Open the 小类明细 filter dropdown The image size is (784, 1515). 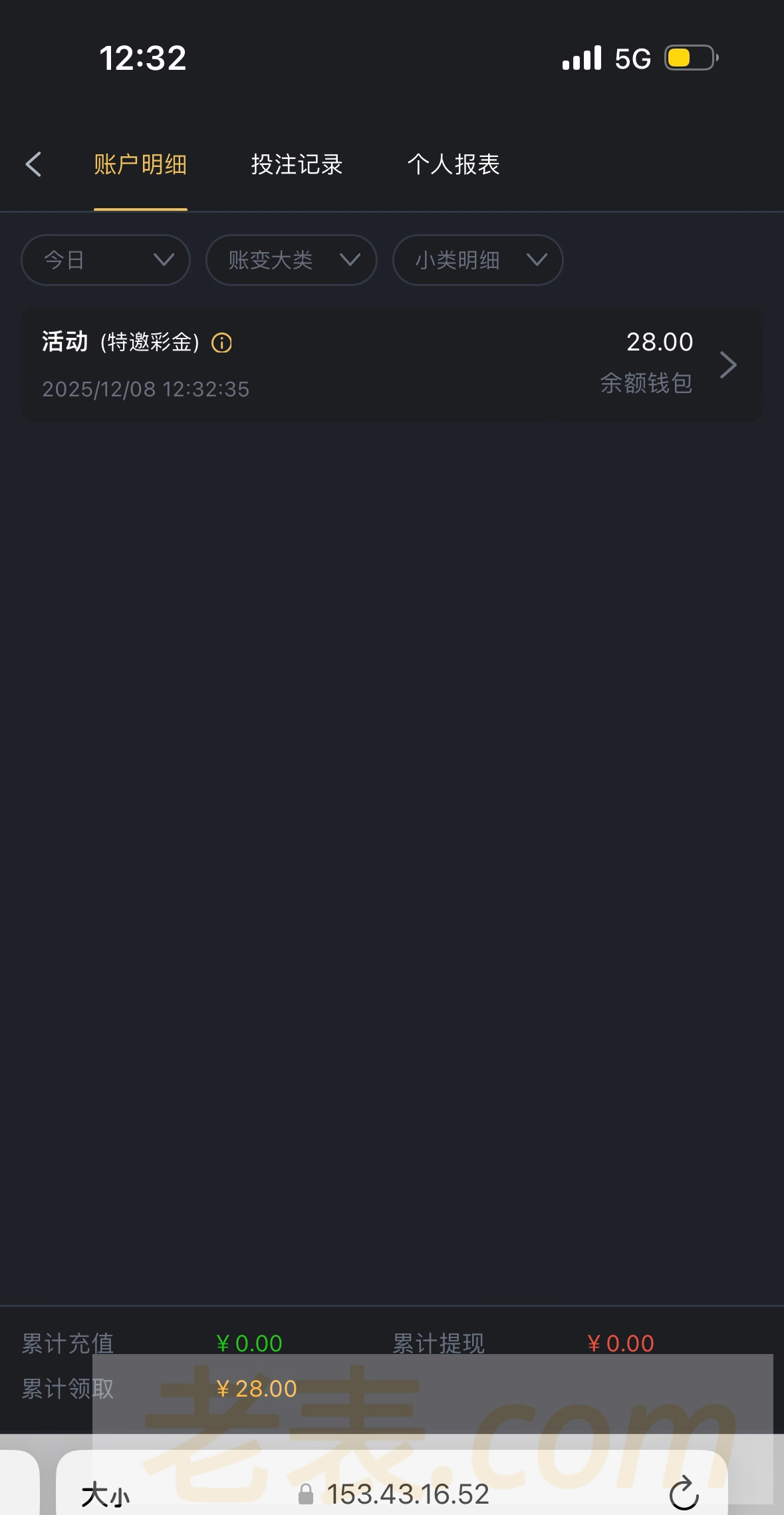coord(477,260)
